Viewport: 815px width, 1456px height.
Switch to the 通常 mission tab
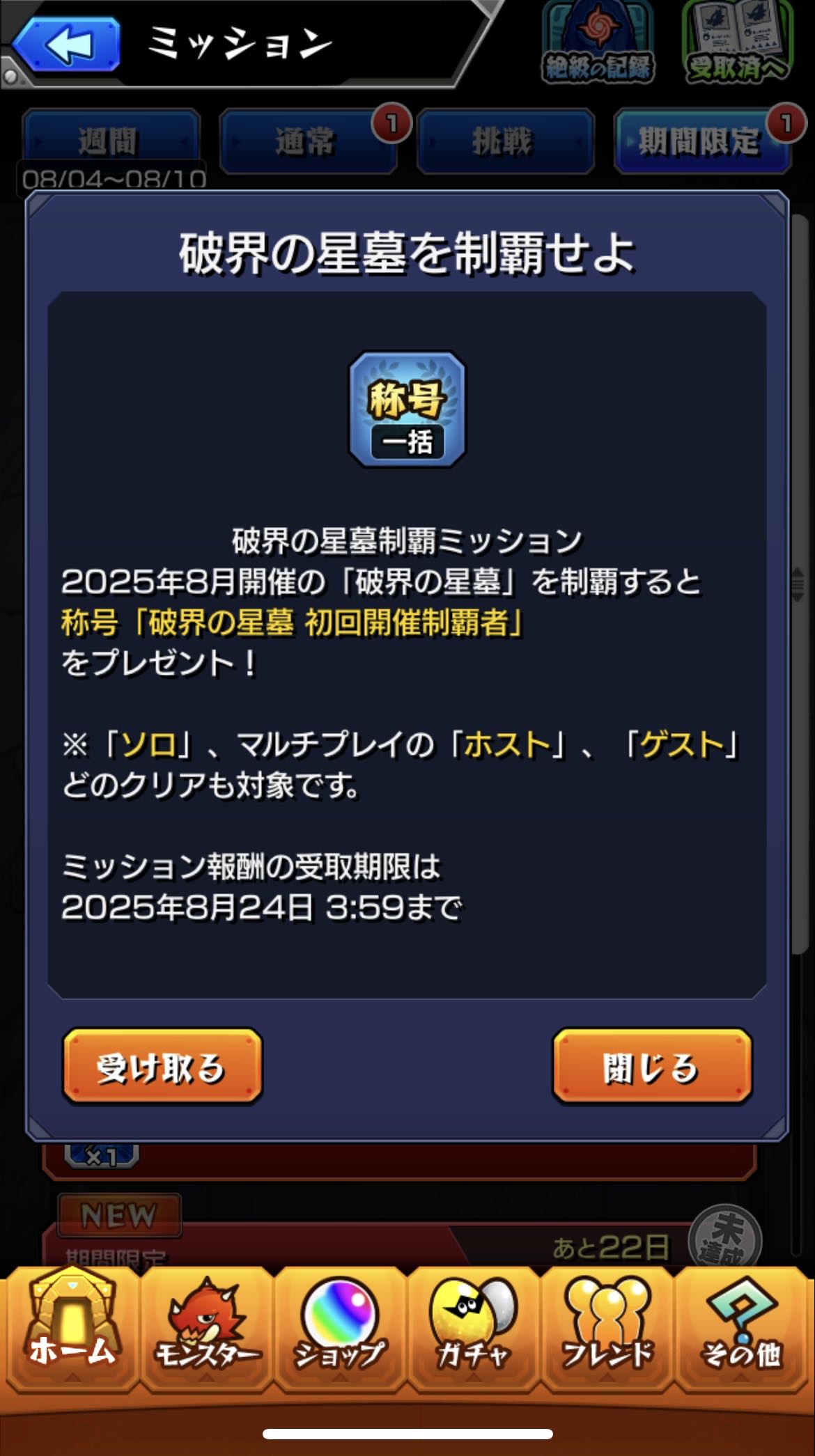[x=306, y=141]
